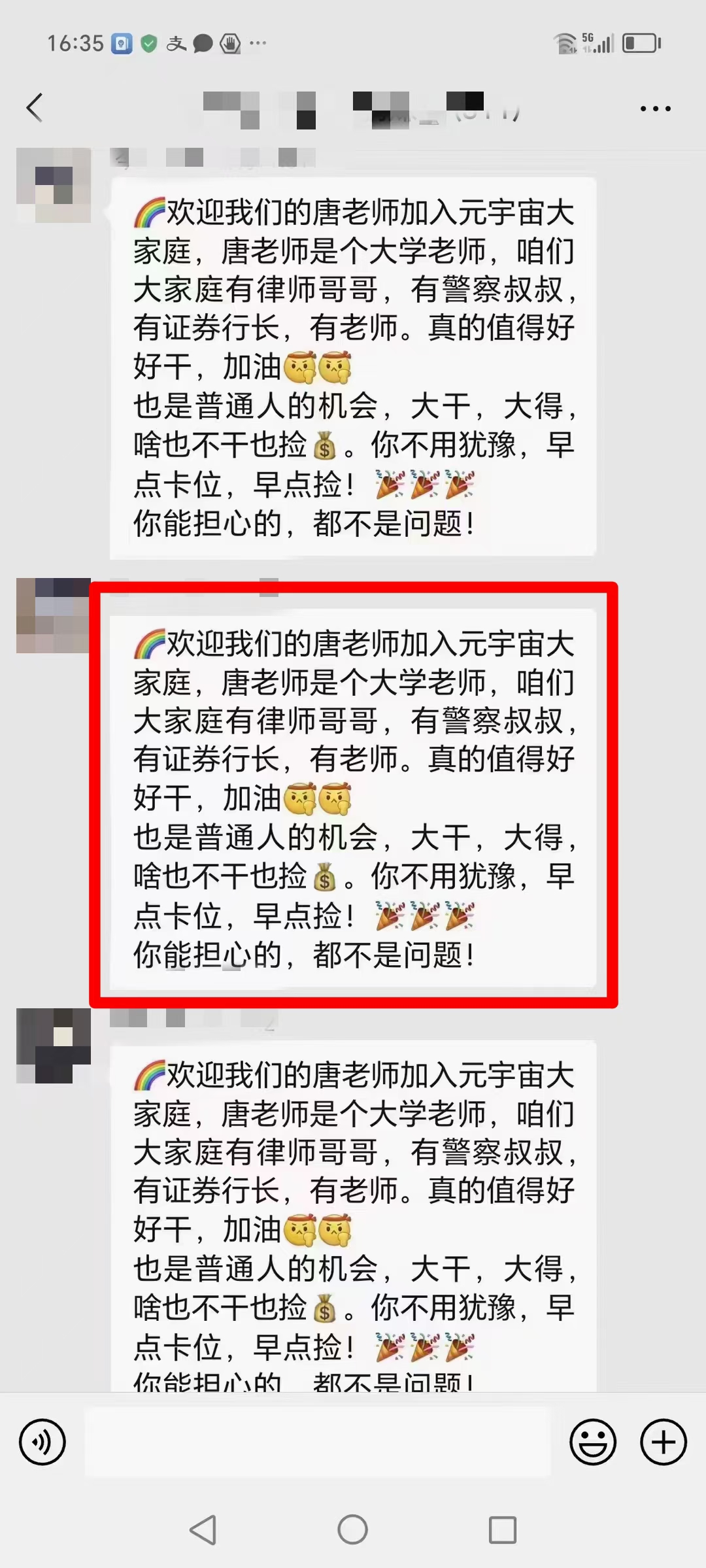The width and height of the screenshot is (706, 1568).
Task: Tap the message input field
Action: pyautogui.click(x=318, y=1442)
